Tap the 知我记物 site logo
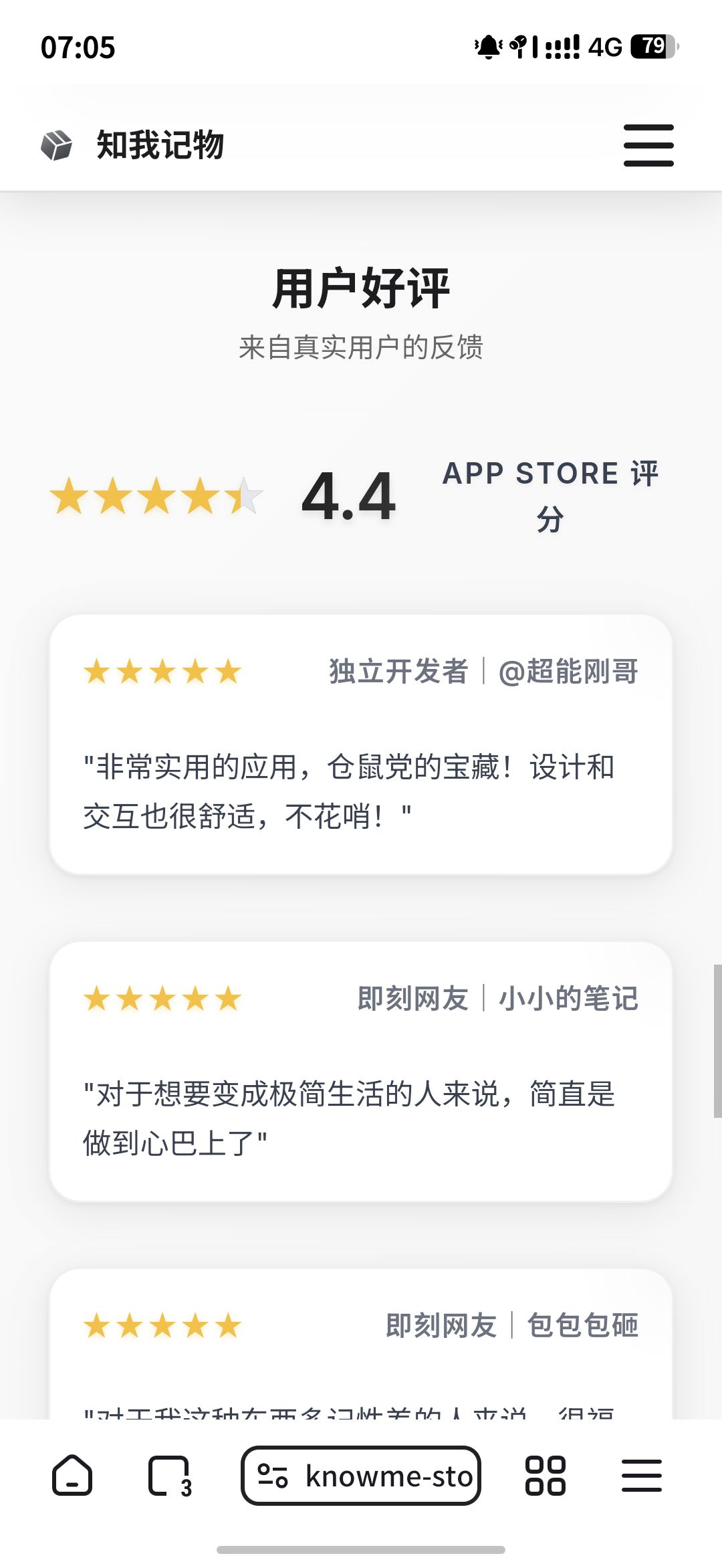722x1568 pixels. [132, 145]
